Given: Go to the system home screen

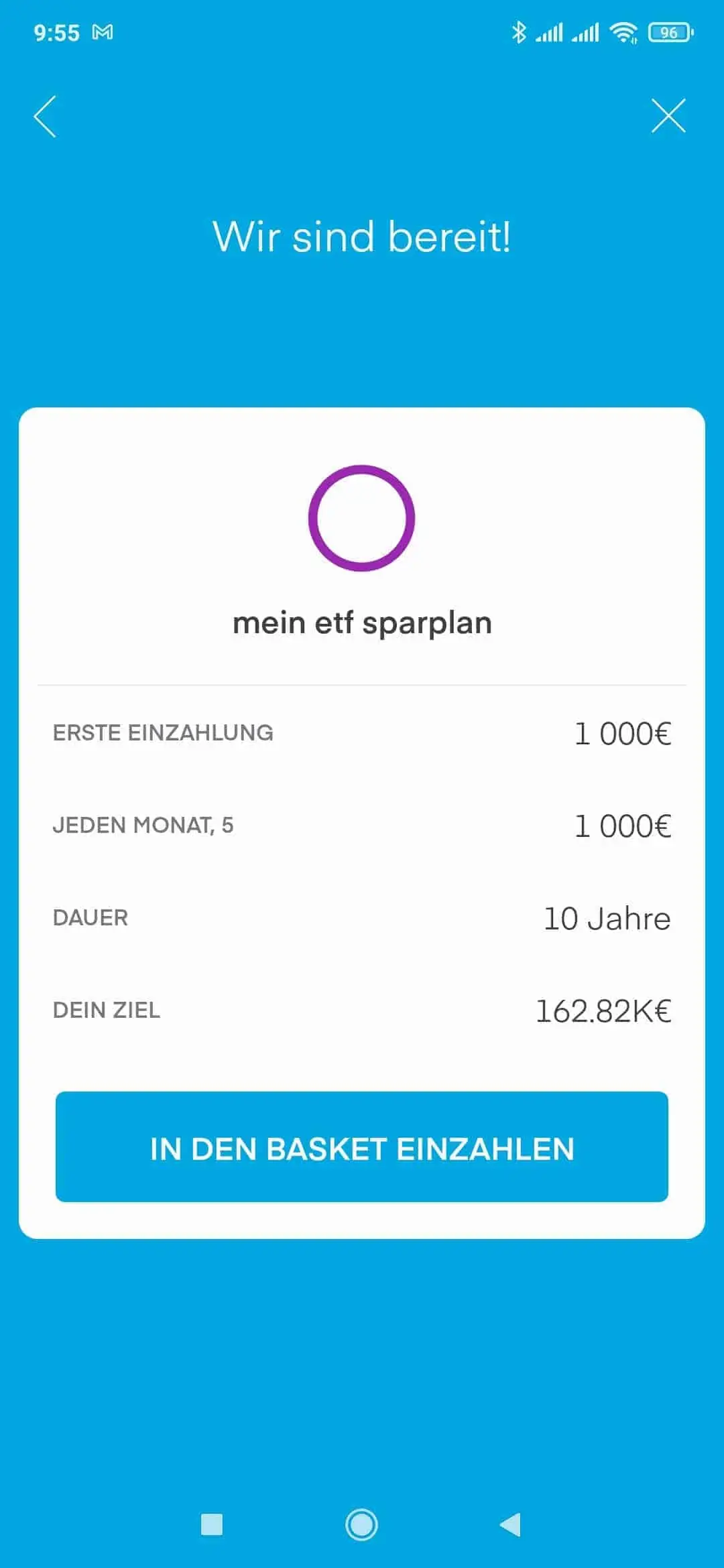Looking at the screenshot, I should tap(362, 1524).
